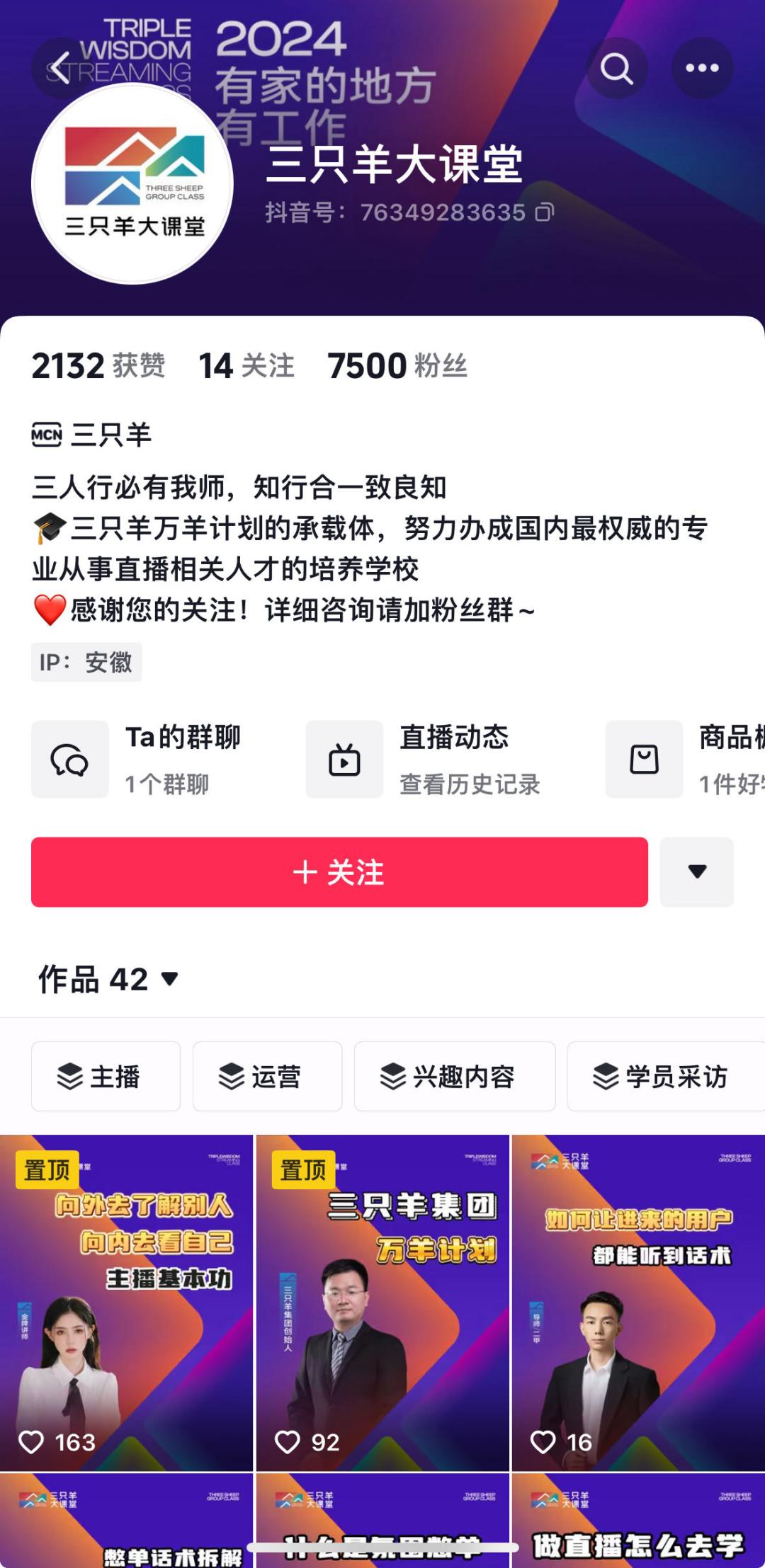Play the pinned video 主播基本功
The image size is (765, 1568).
(126, 1303)
